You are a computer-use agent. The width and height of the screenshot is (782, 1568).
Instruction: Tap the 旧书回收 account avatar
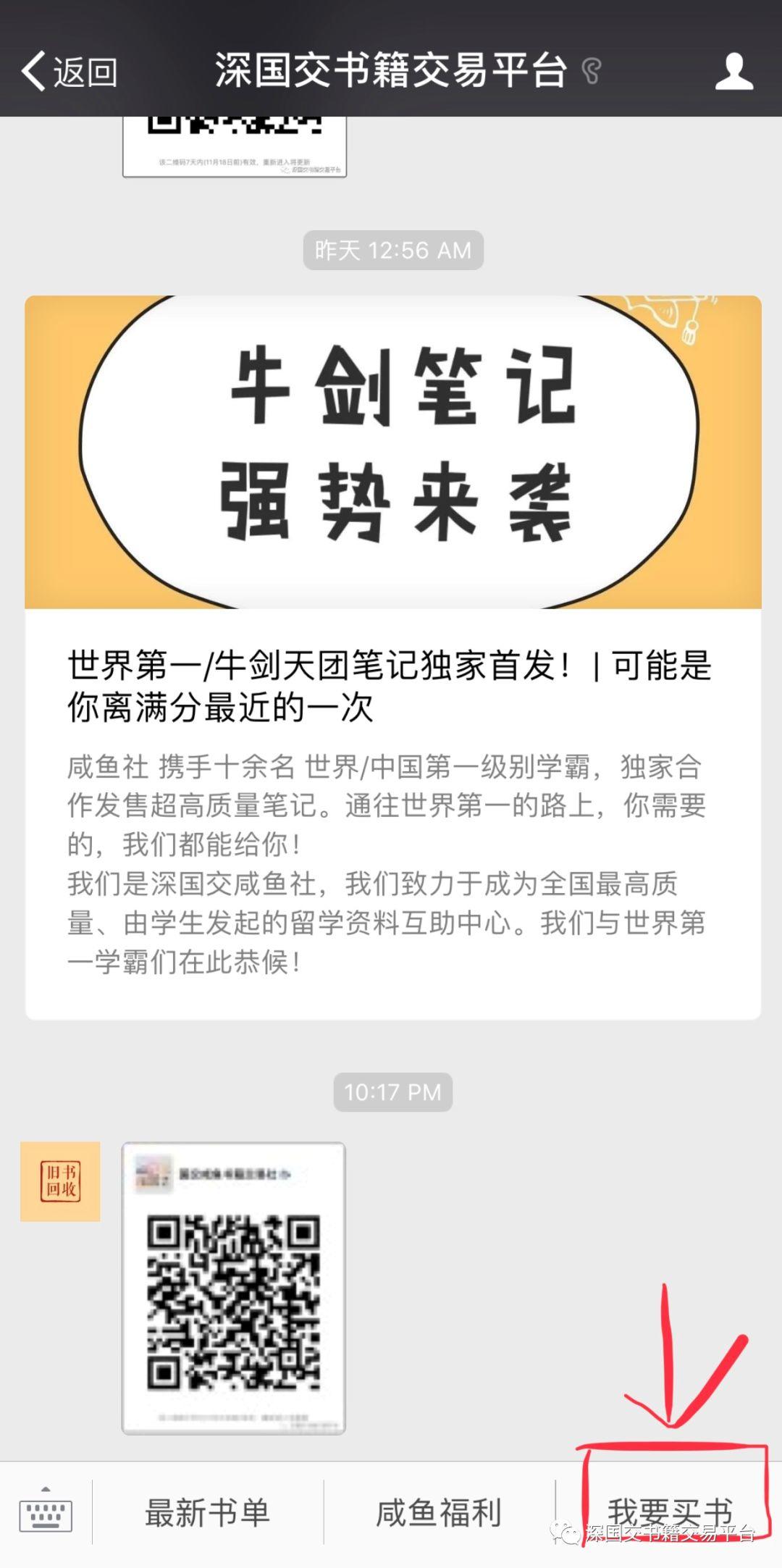60,1181
